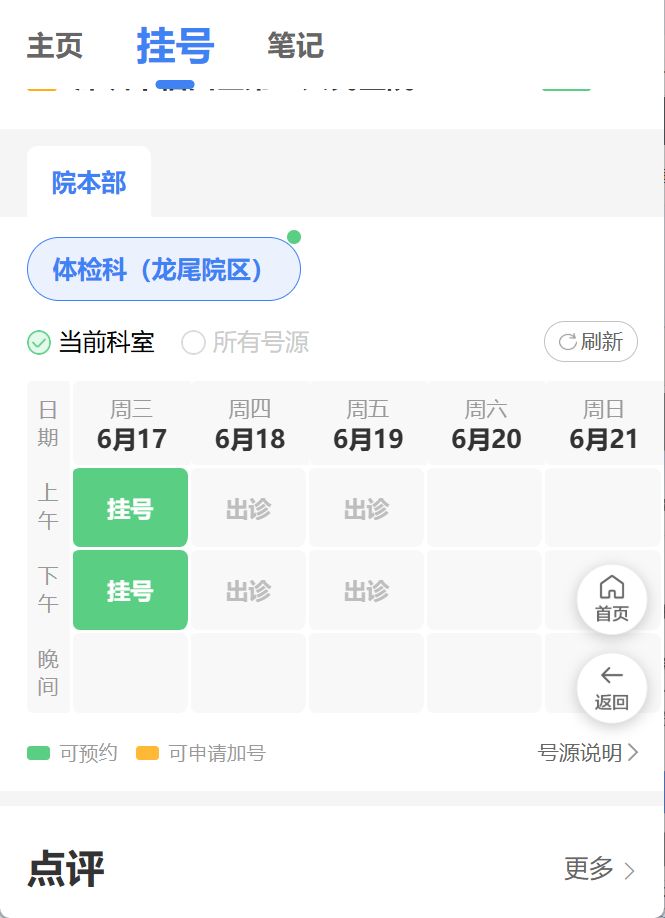This screenshot has height=918, width=665.
Task: Tap the 刷新 refresh button
Action: click(591, 341)
